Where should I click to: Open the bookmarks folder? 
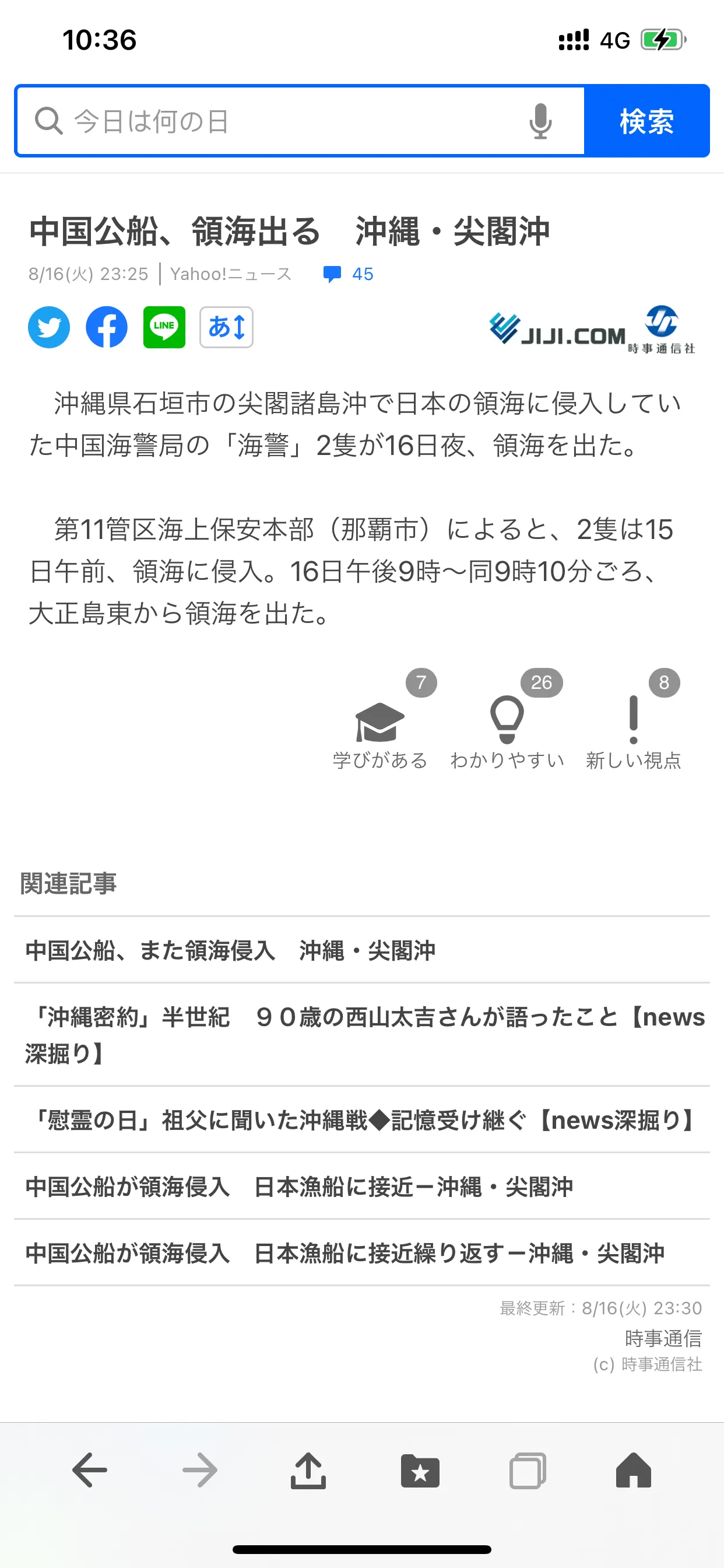(420, 1470)
